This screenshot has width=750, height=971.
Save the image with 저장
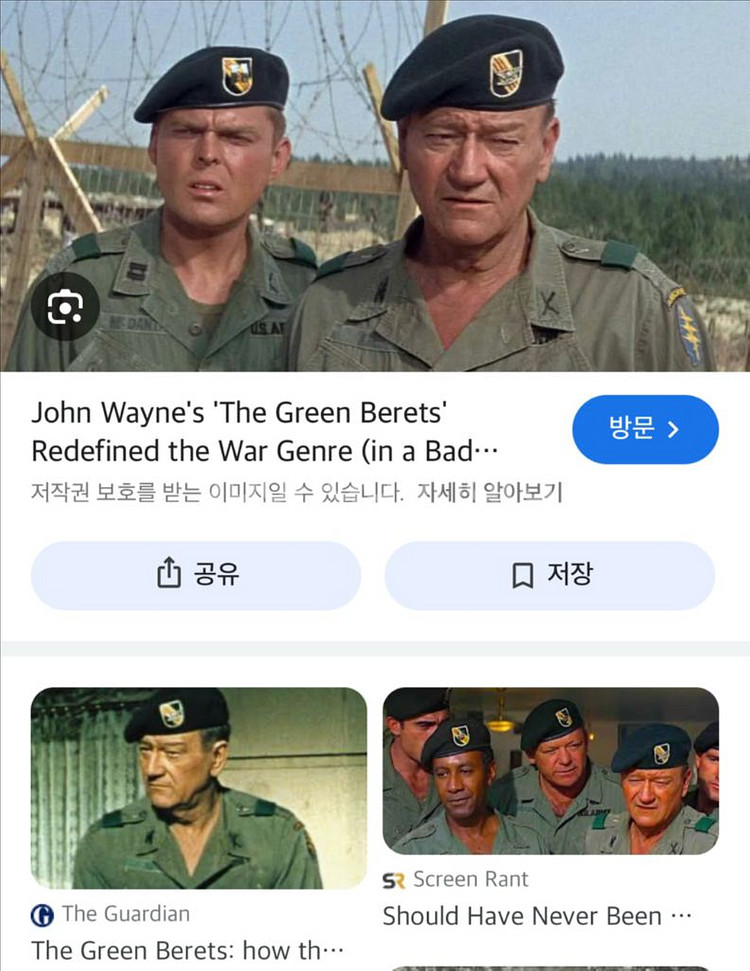pyautogui.click(x=550, y=575)
